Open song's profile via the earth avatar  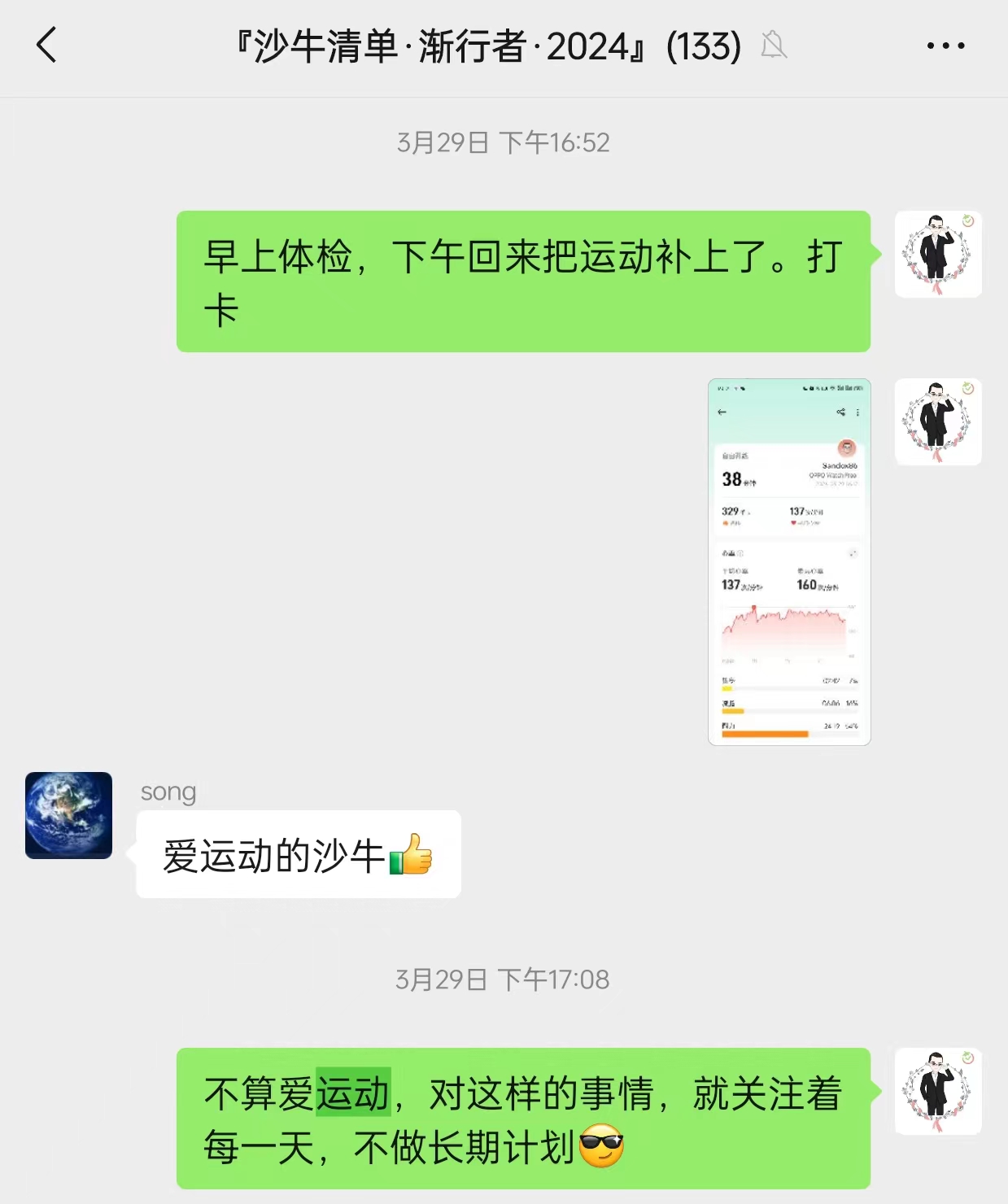click(68, 815)
